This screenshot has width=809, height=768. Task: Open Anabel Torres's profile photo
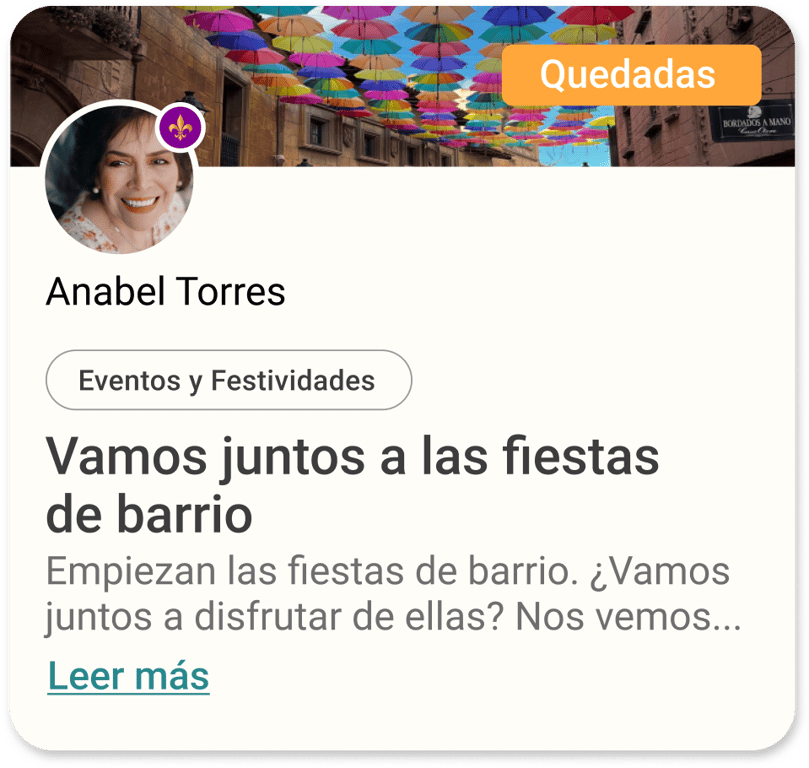click(x=116, y=180)
